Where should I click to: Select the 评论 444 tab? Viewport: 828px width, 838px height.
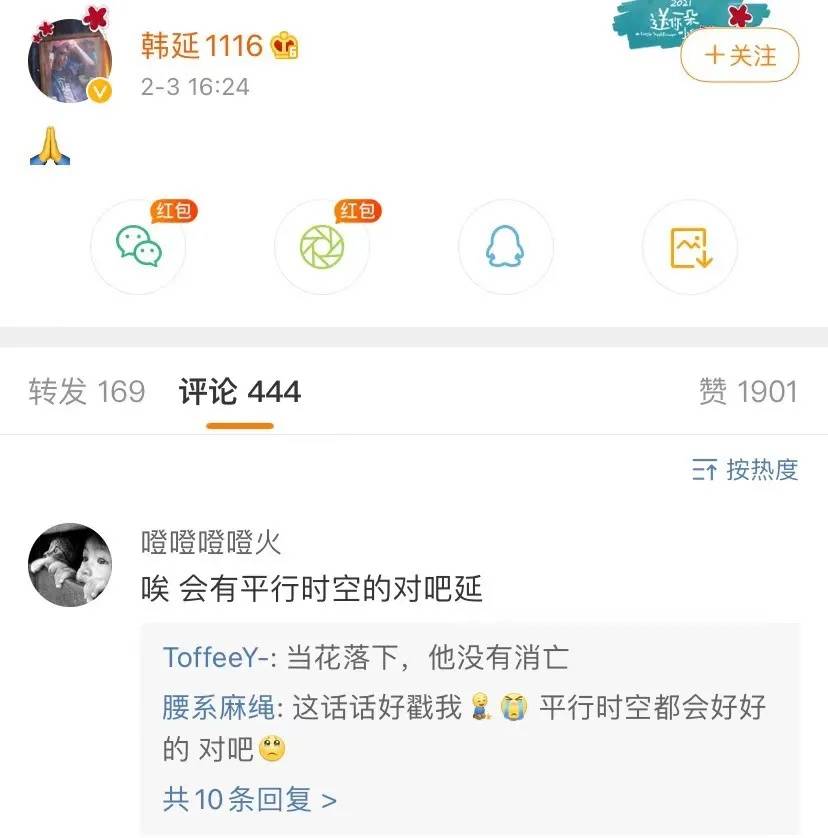pyautogui.click(x=240, y=392)
